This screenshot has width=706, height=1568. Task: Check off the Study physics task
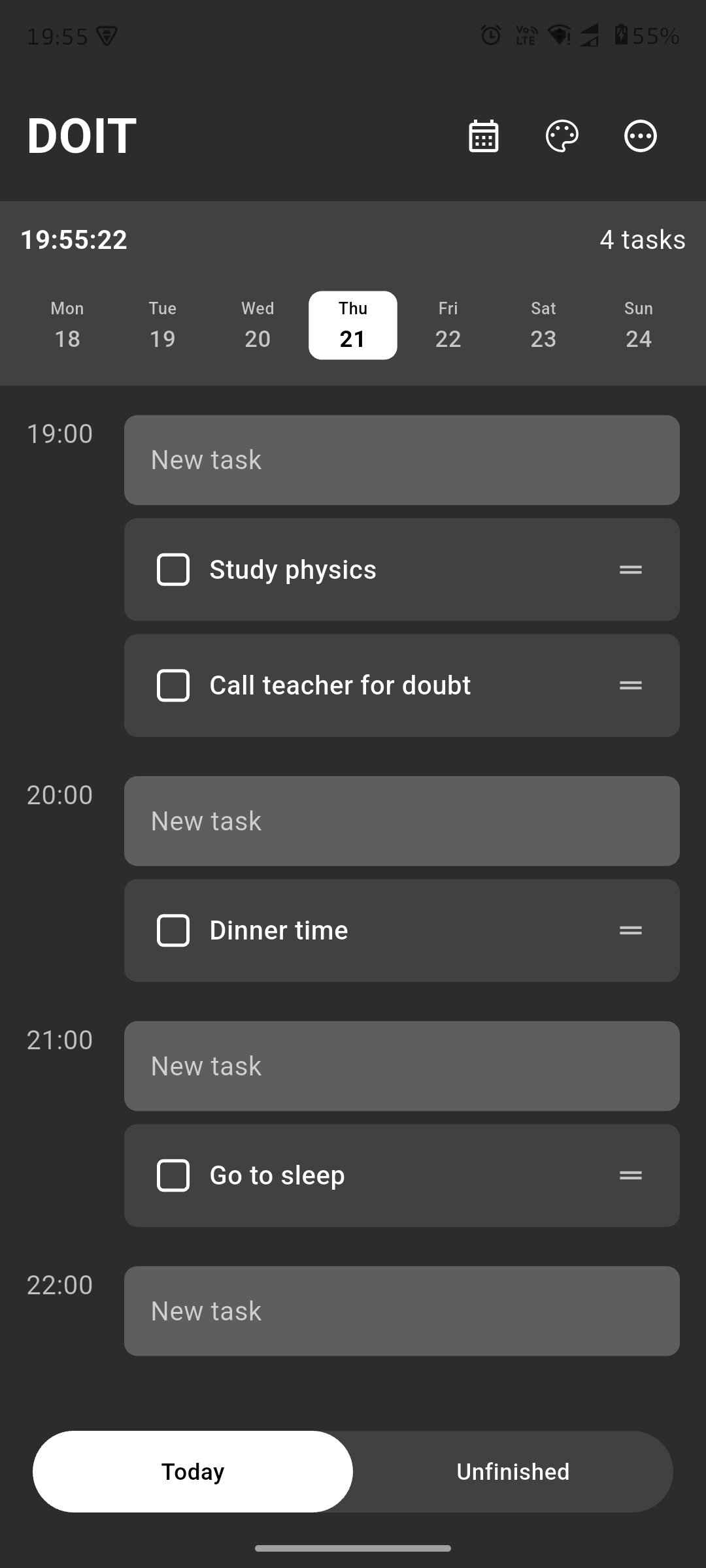(x=173, y=569)
